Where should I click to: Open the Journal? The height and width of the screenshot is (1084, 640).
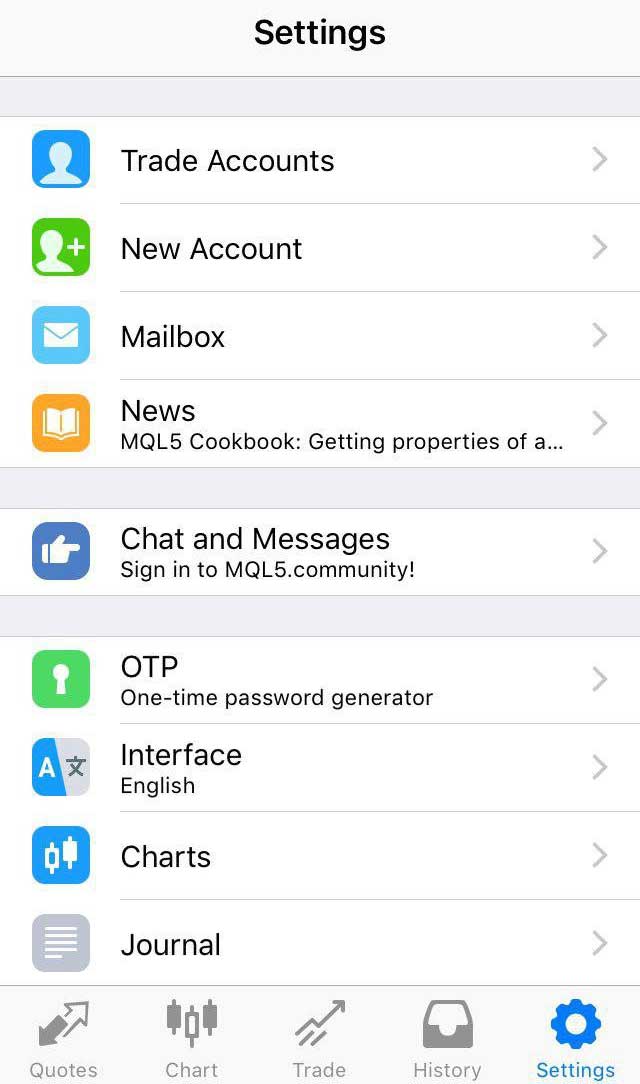[x=320, y=943]
